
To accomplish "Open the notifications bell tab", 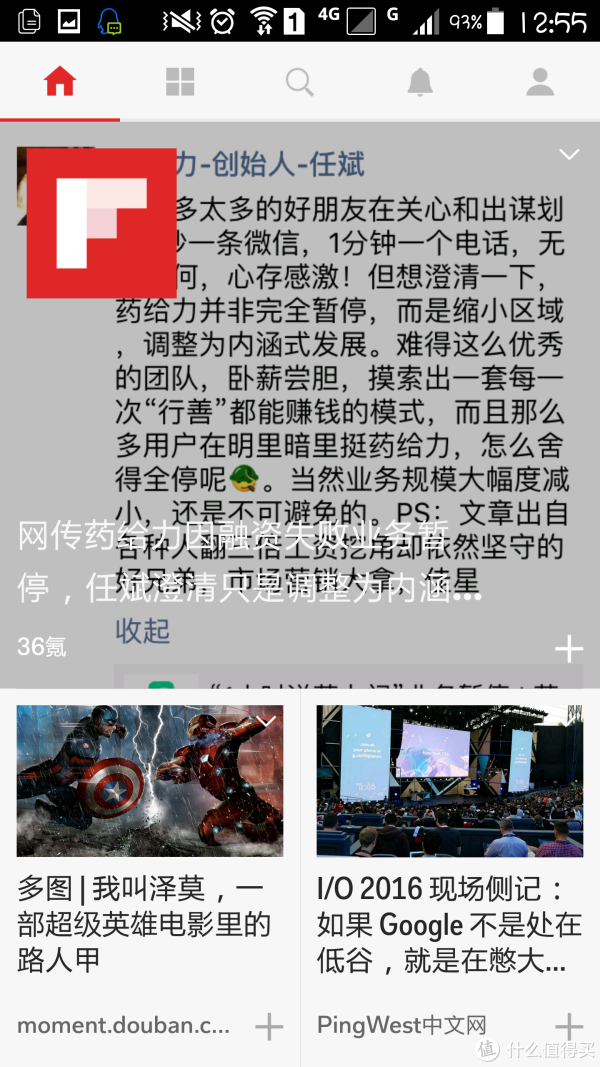I will [420, 82].
